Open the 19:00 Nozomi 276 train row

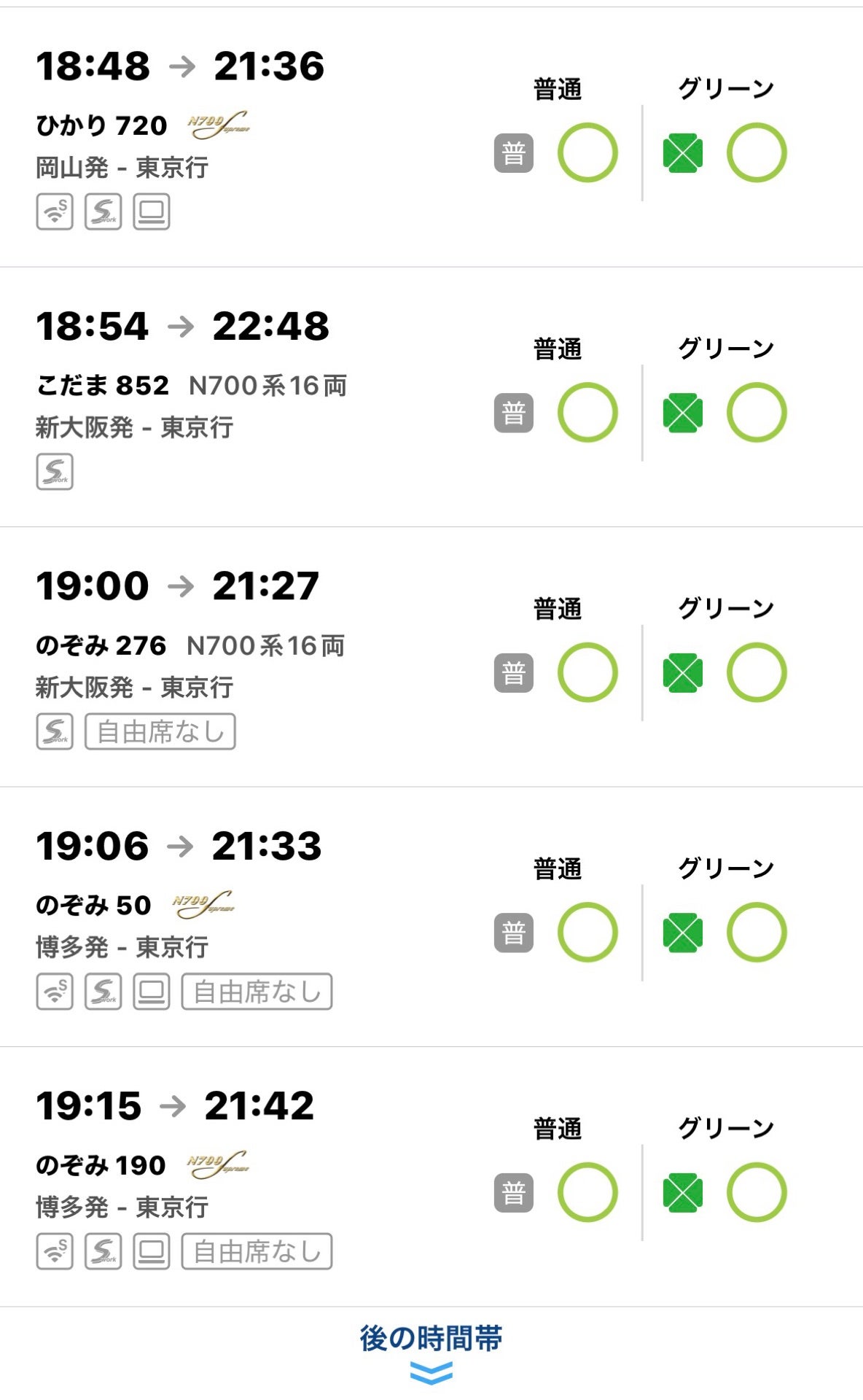click(431, 657)
